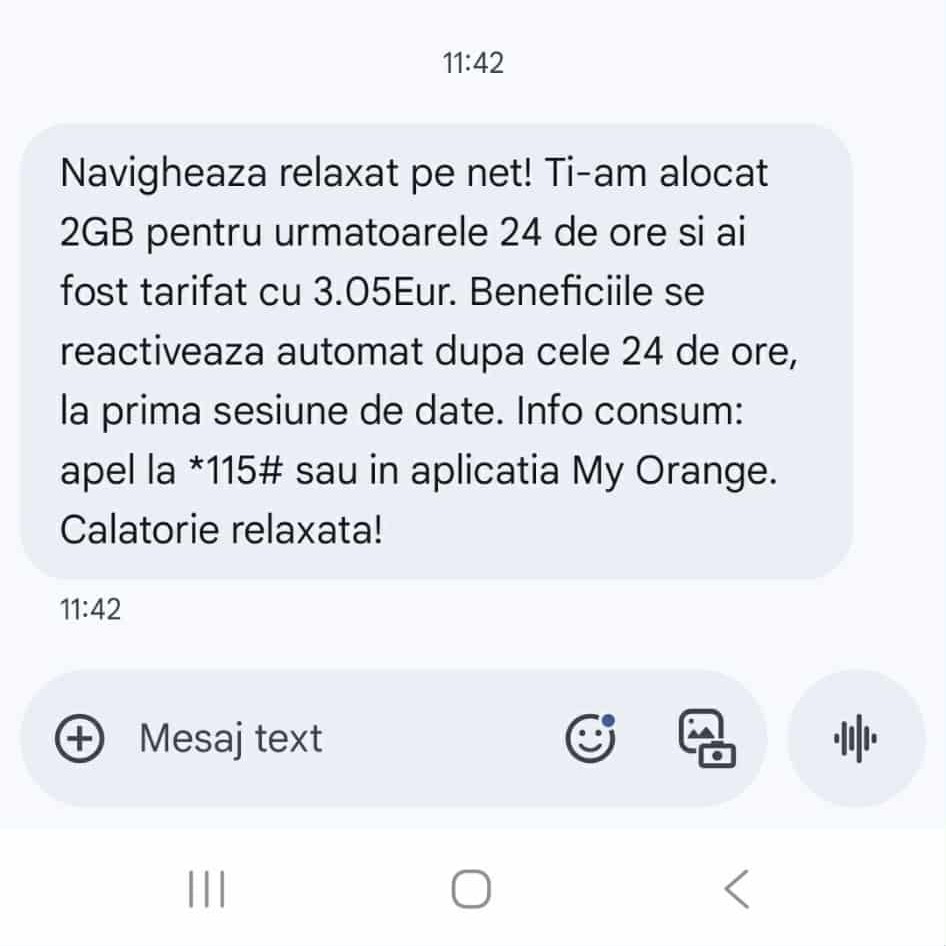Show recent apps
The width and height of the screenshot is (946, 946).
coord(207,889)
